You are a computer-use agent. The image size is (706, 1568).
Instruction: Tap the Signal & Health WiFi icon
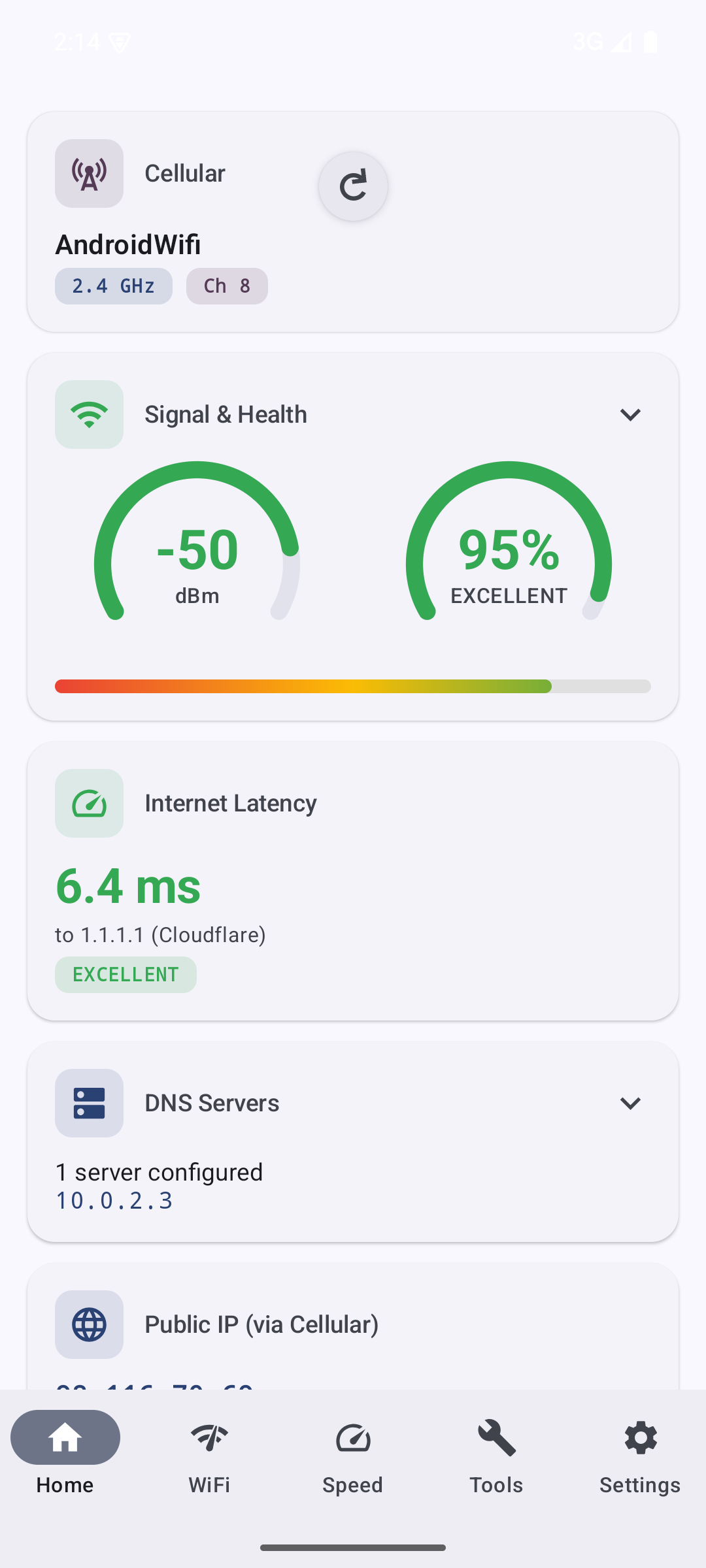[89, 414]
